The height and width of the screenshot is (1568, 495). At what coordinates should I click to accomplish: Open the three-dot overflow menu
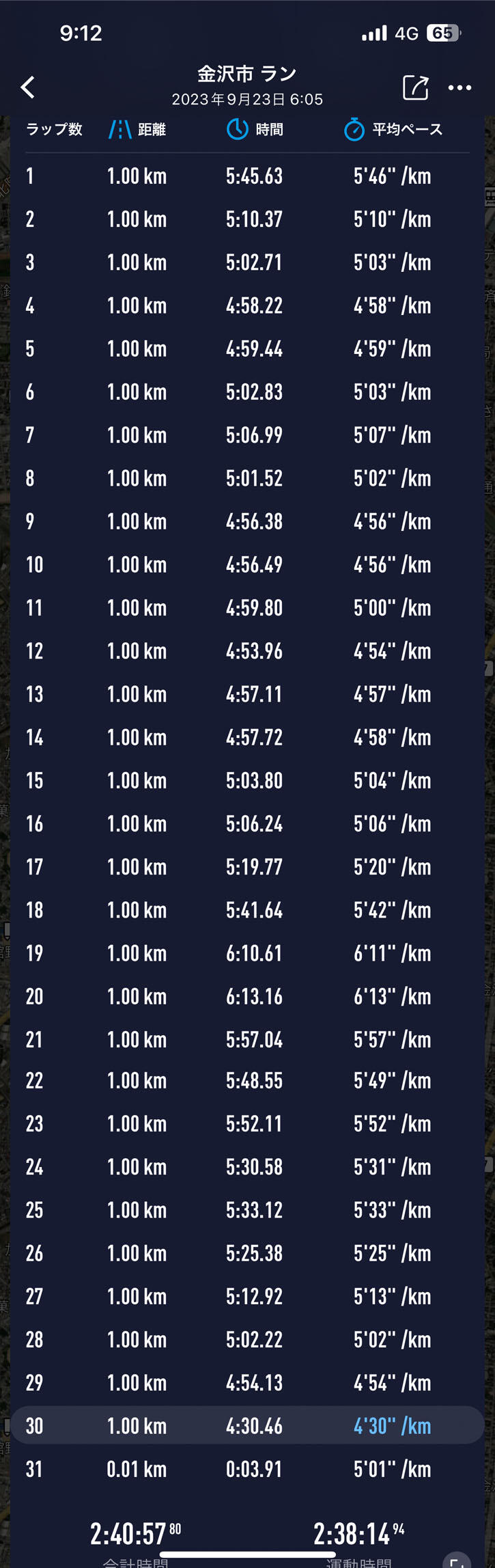pos(459,87)
